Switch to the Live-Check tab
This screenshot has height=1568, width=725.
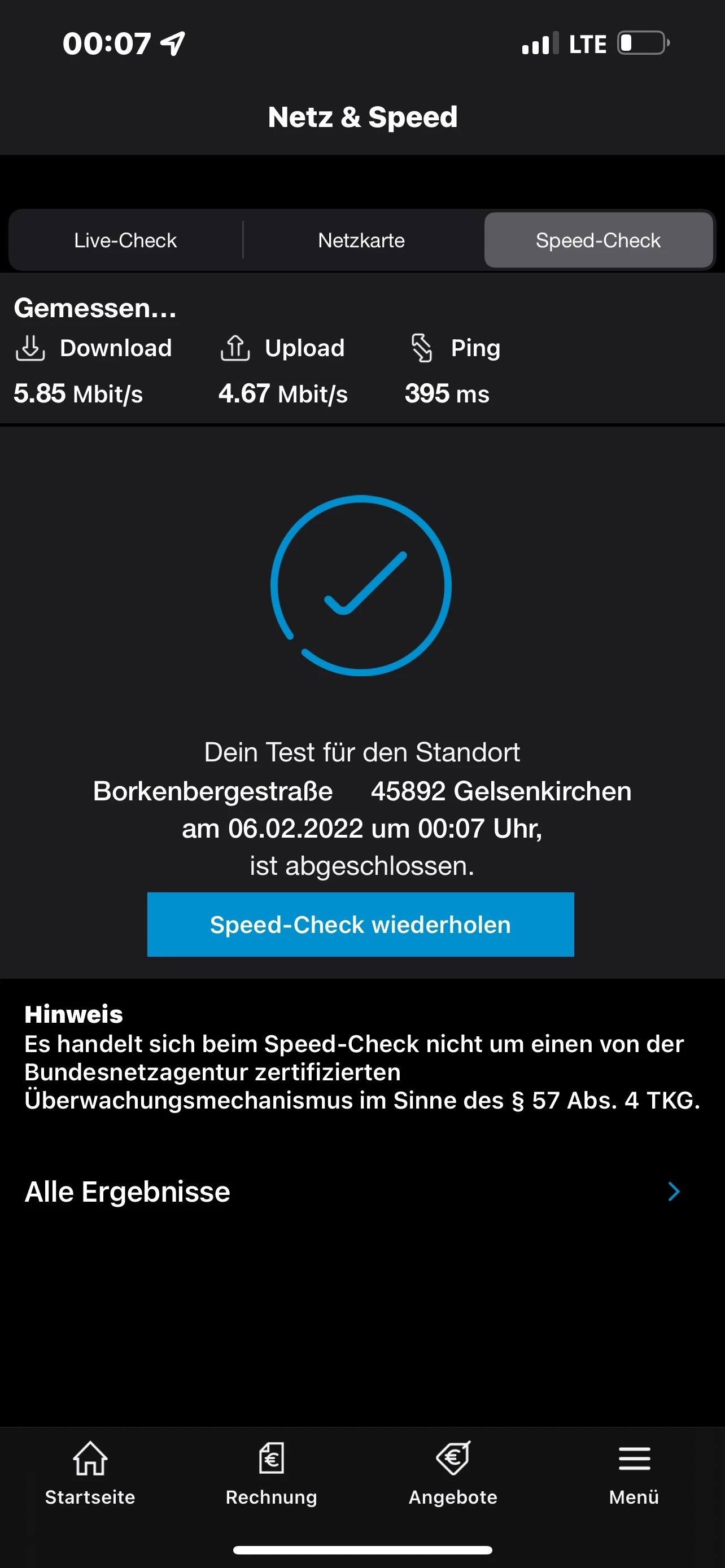click(125, 240)
